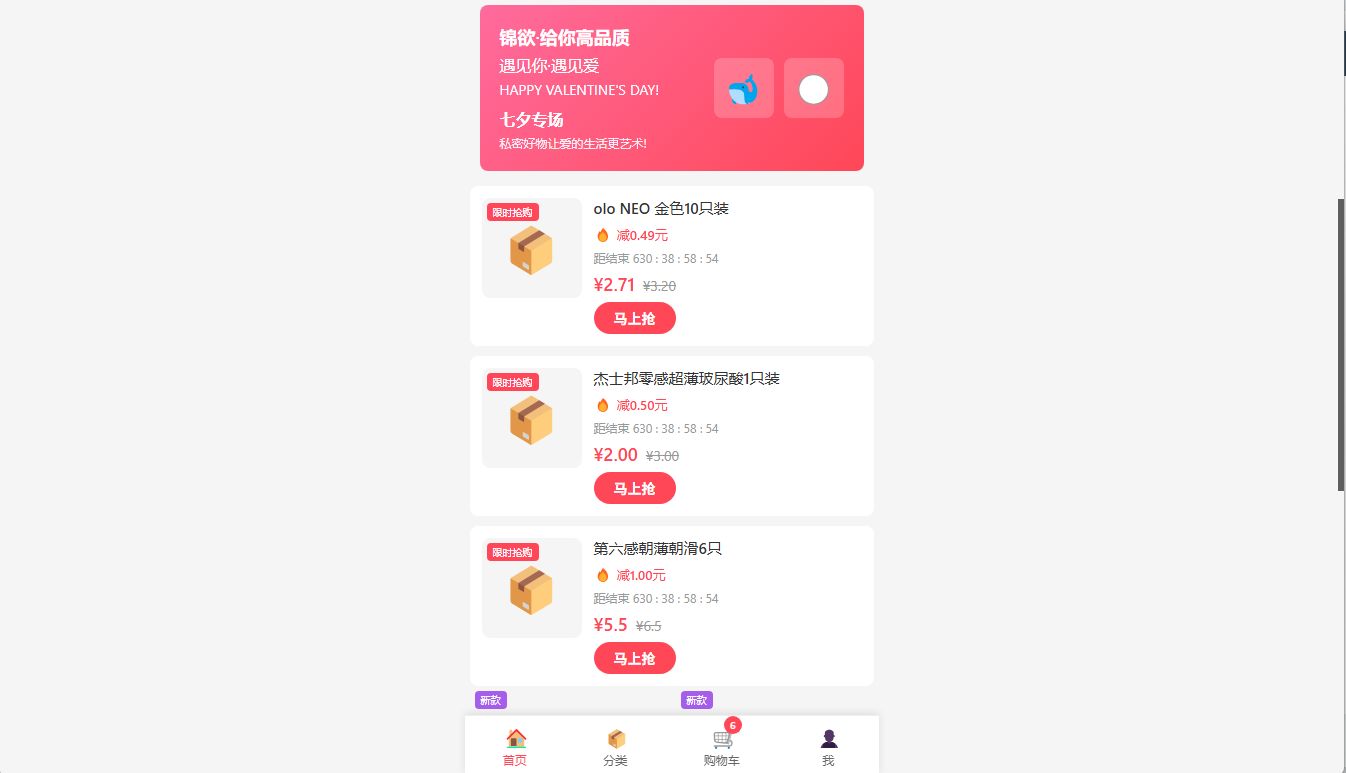Open the 分类 tab
The image size is (1346, 773).
coord(615,746)
